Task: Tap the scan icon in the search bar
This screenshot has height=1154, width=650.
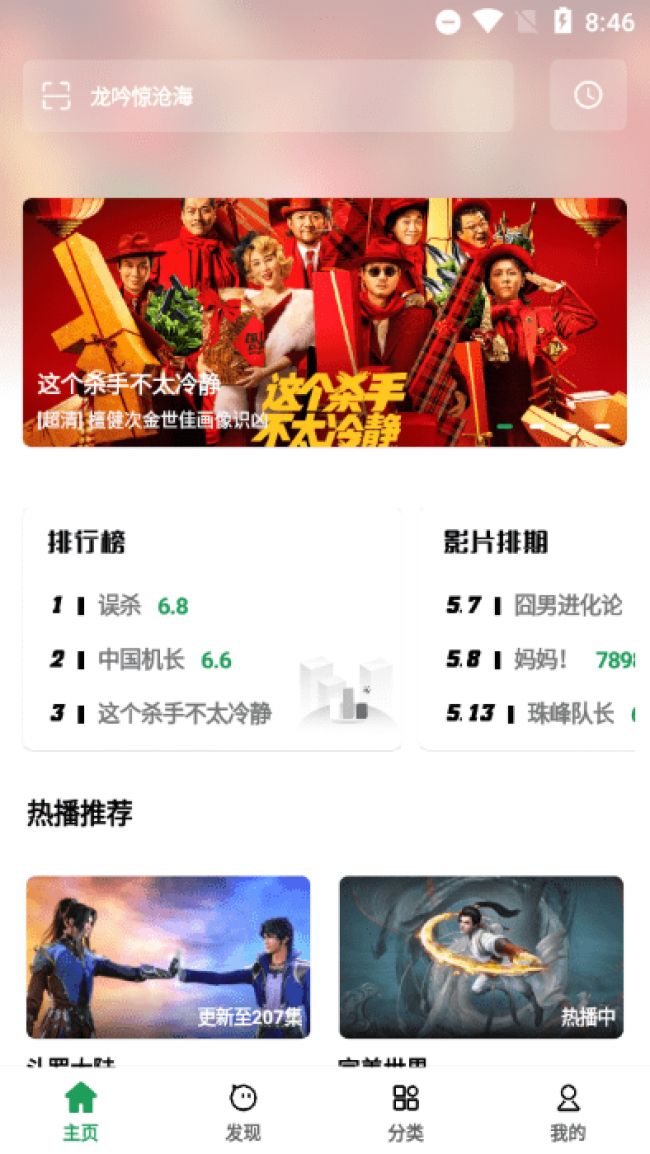Action: [56, 96]
